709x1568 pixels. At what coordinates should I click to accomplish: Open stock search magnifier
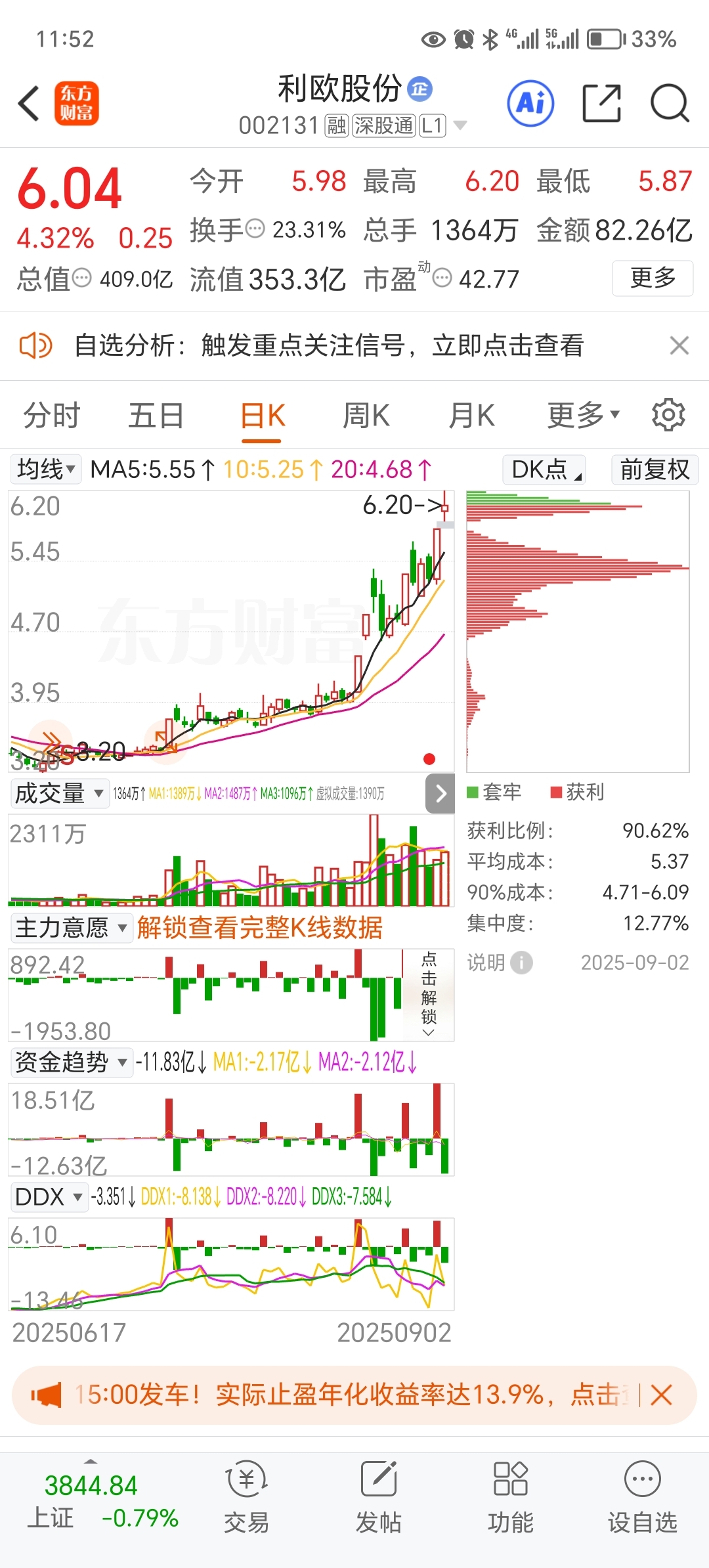(670, 103)
